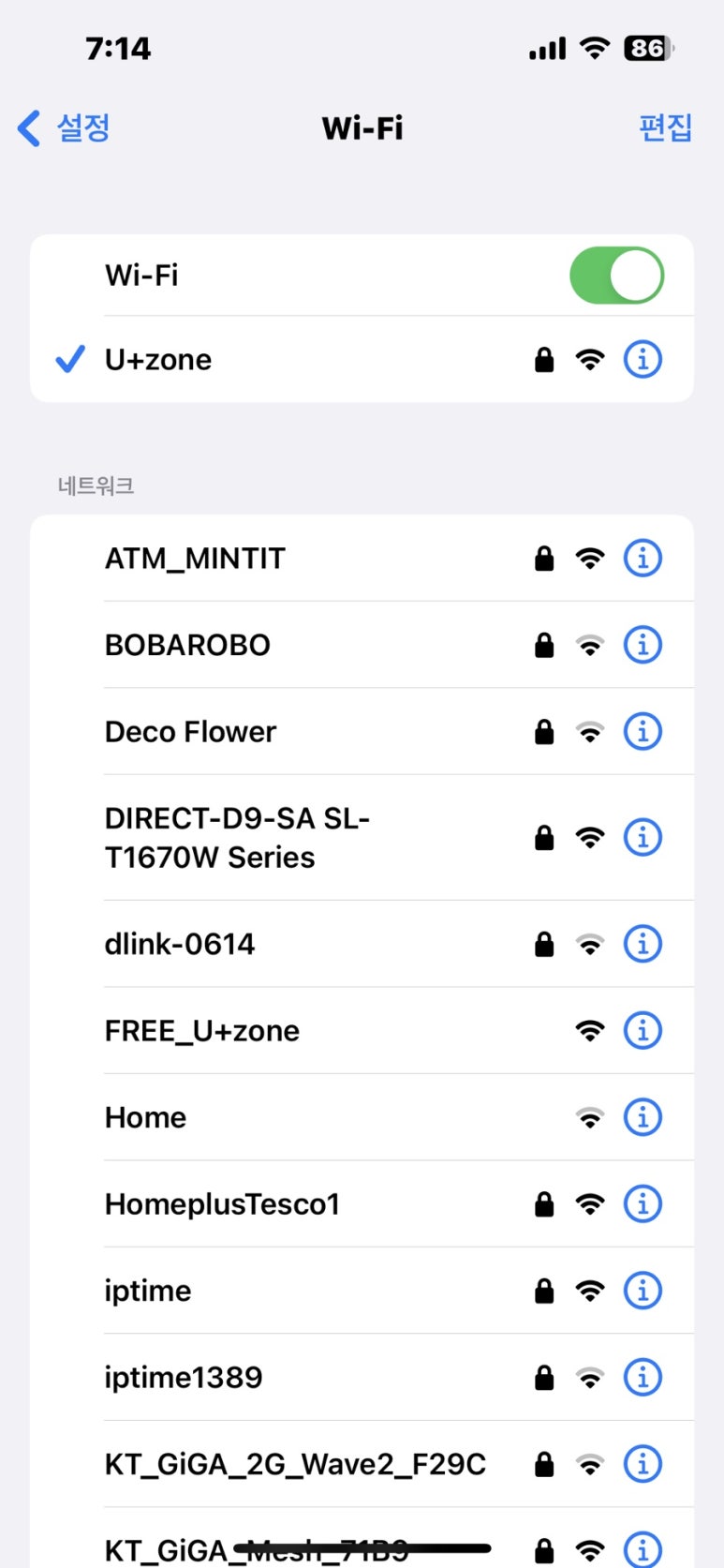
Task: Select the BOBAROBO network
Action: [362, 645]
